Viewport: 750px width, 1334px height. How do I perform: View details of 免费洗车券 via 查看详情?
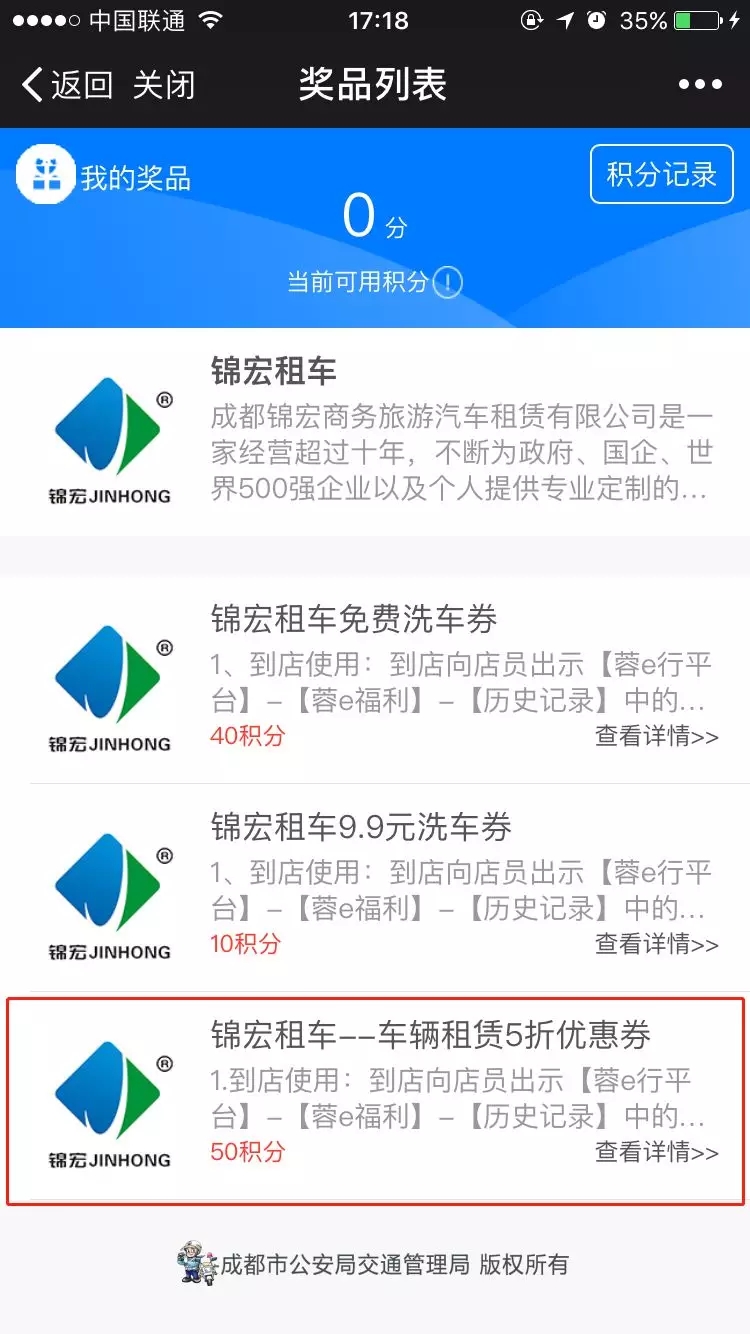(656, 737)
